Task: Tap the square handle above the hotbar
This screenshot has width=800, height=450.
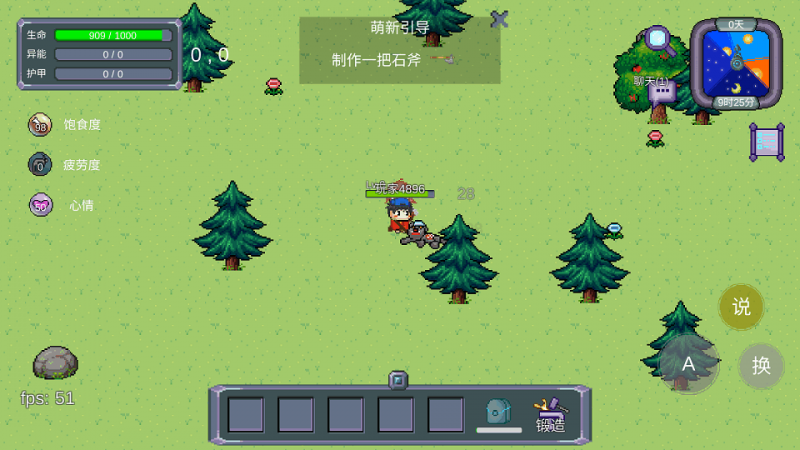Action: click(398, 380)
